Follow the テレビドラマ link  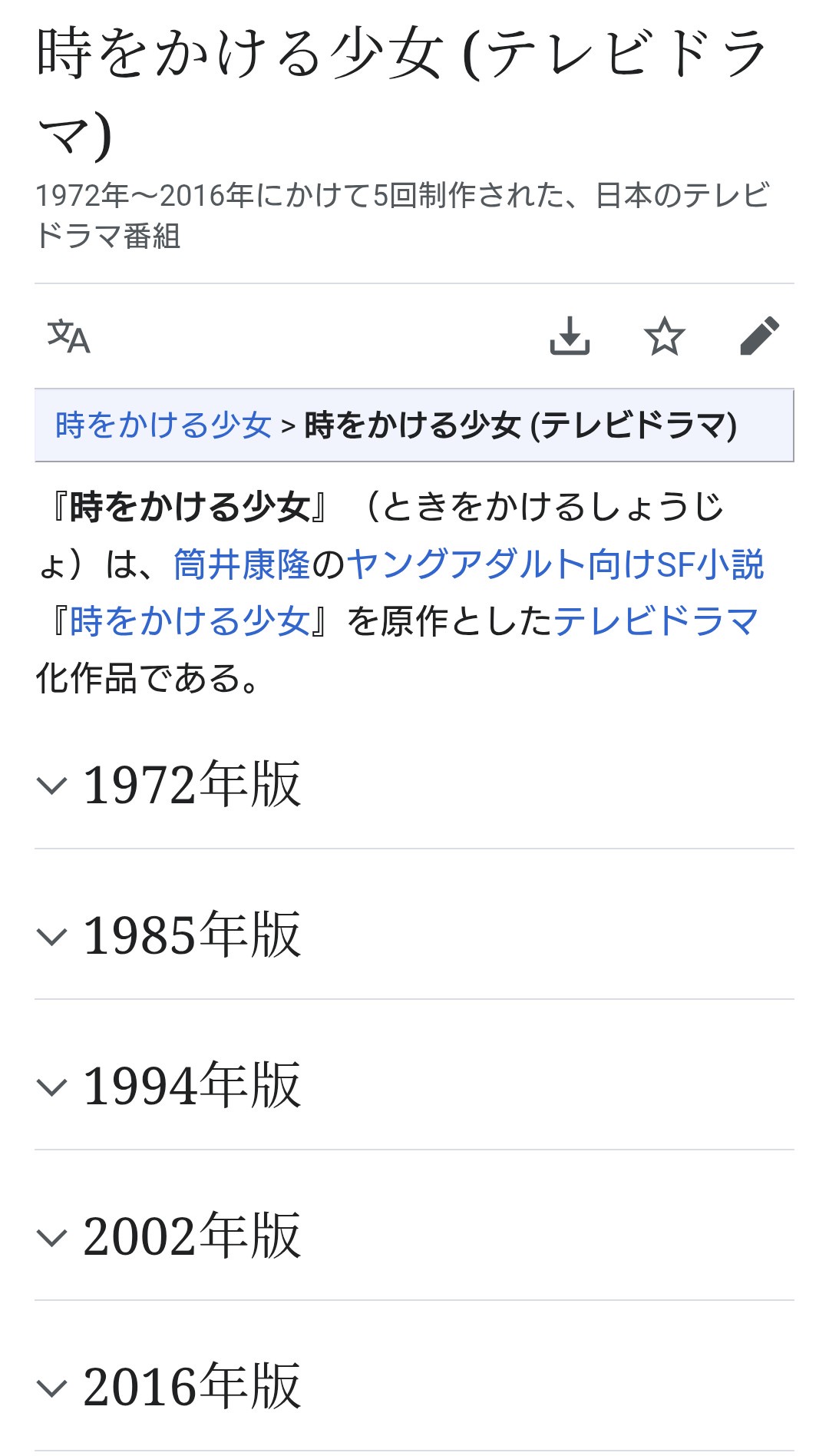pyautogui.click(x=656, y=621)
